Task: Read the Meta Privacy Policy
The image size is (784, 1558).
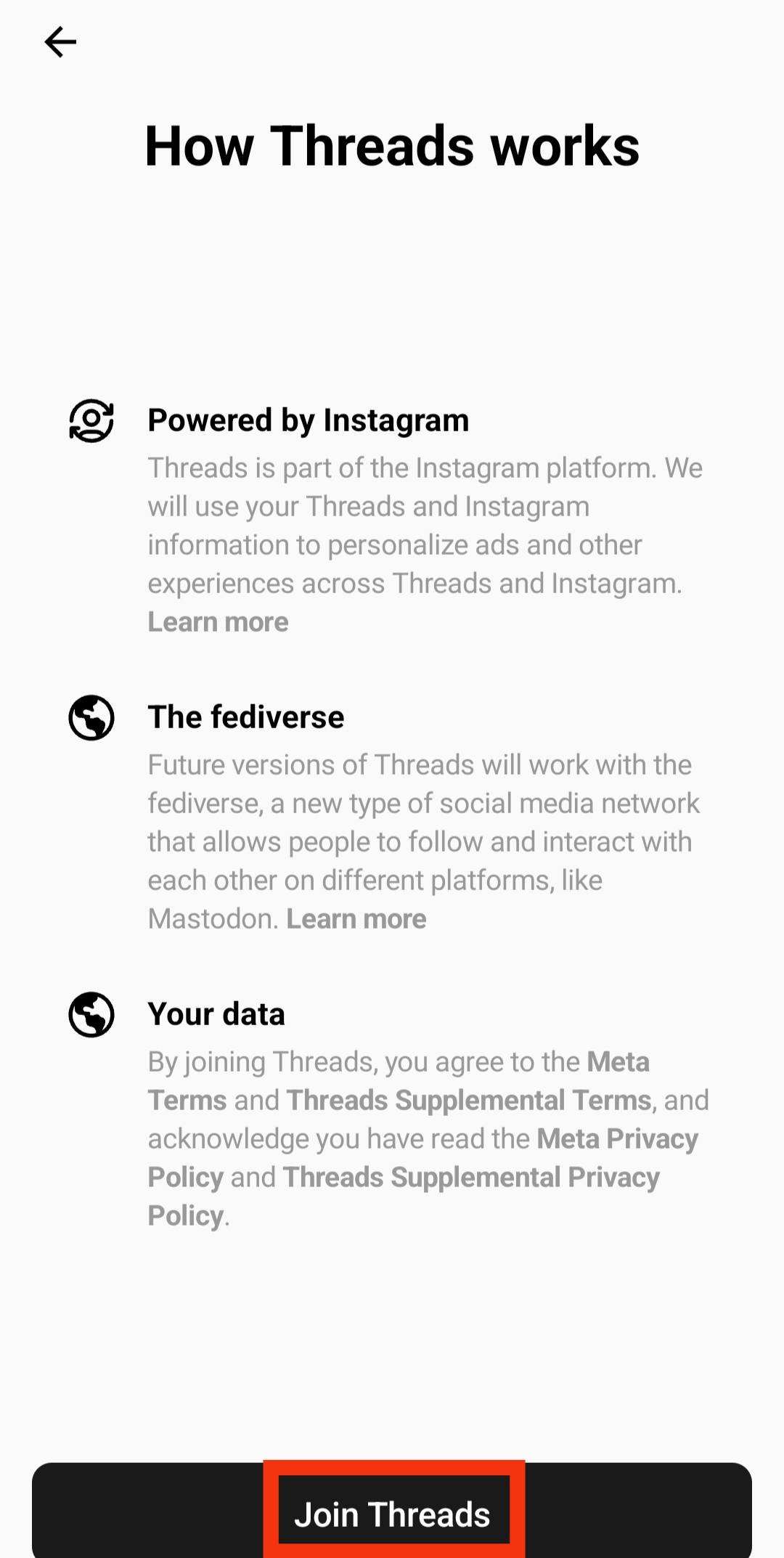Action: pos(617,1139)
